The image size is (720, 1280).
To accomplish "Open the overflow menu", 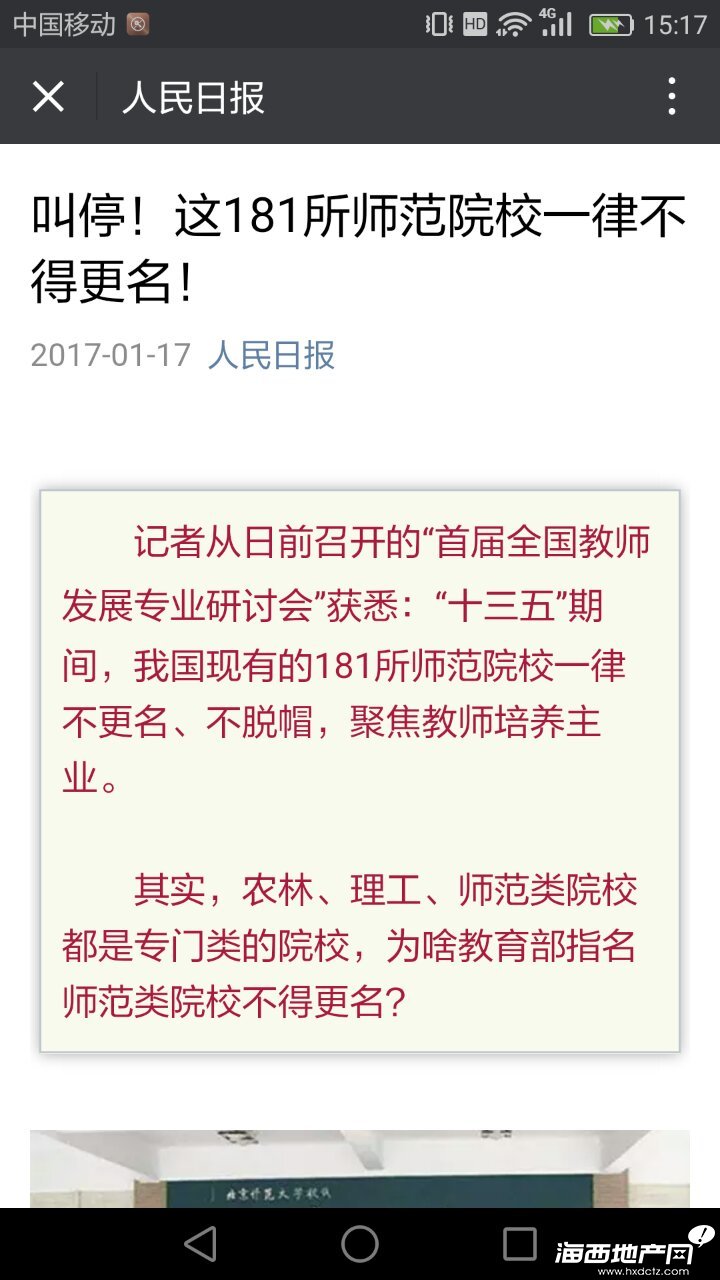I will [x=672, y=97].
